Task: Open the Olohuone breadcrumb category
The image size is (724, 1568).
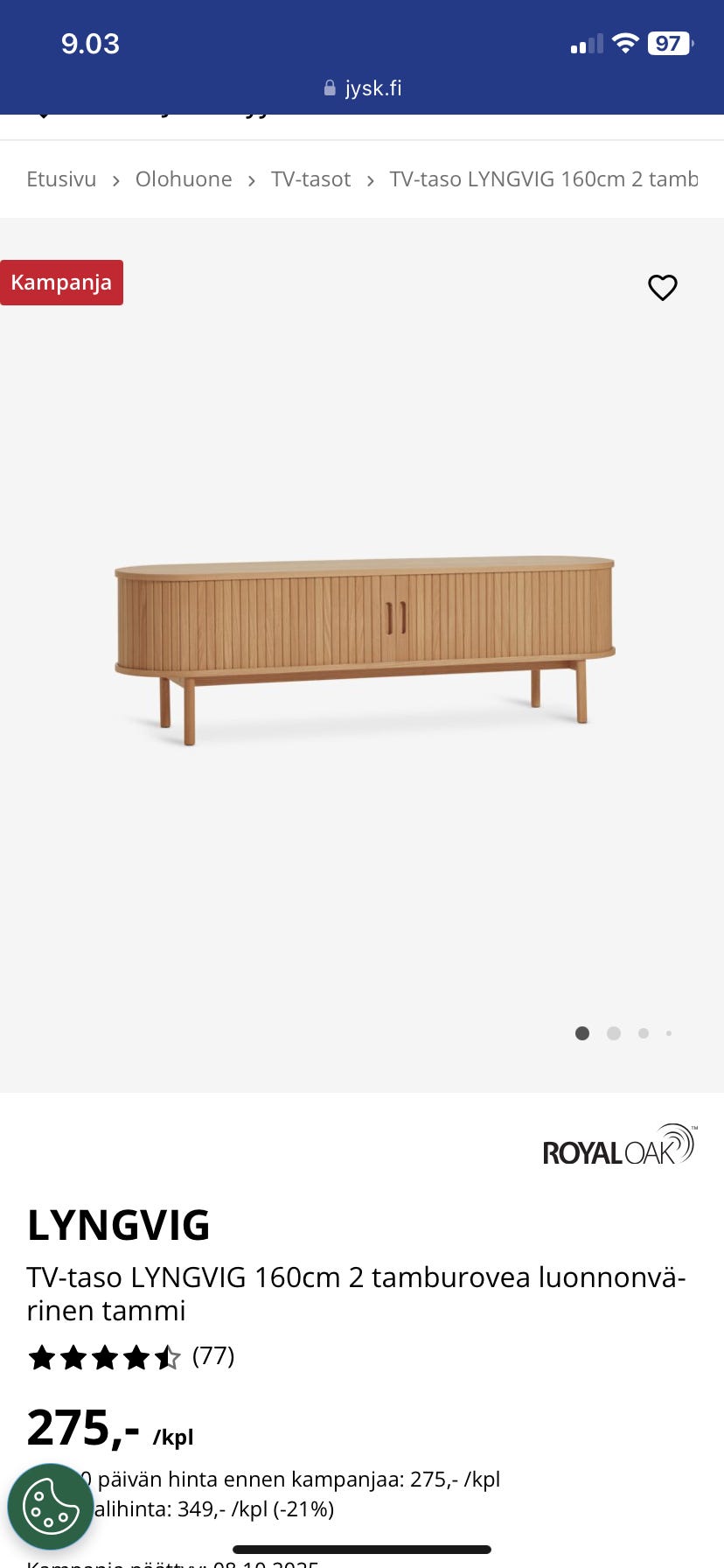Action: (x=184, y=179)
